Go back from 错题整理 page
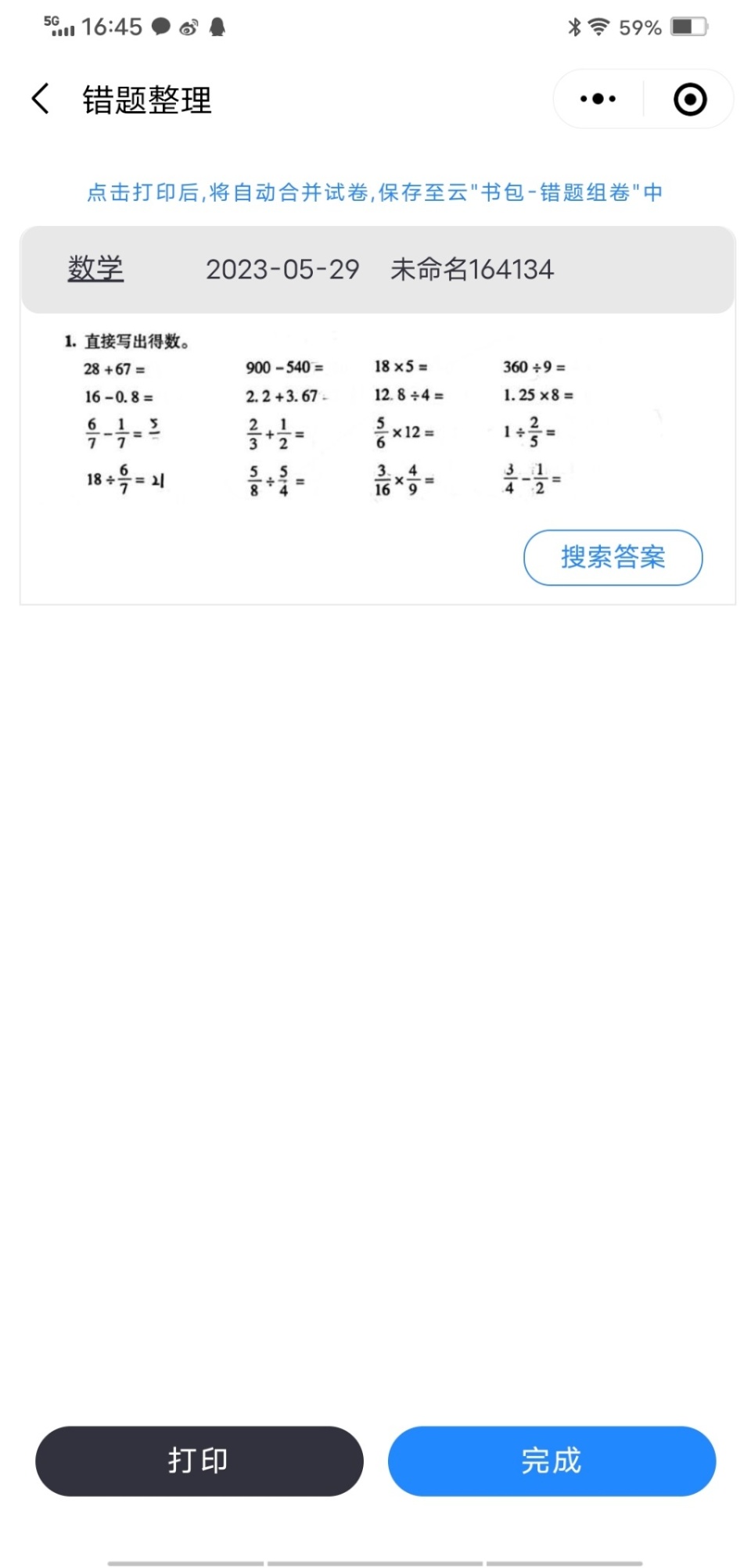751x1568 pixels. click(x=41, y=99)
